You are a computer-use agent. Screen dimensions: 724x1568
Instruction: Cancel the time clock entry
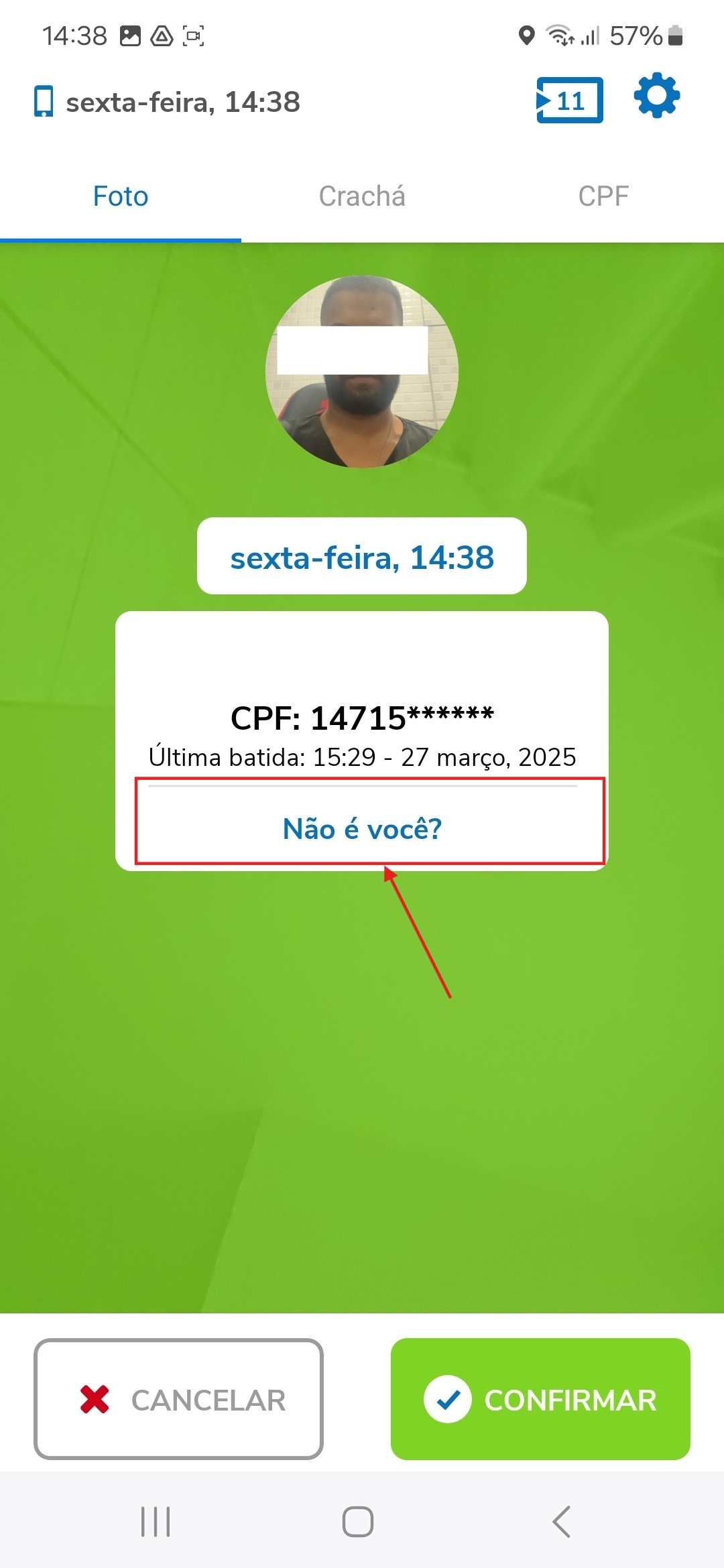[179, 1399]
